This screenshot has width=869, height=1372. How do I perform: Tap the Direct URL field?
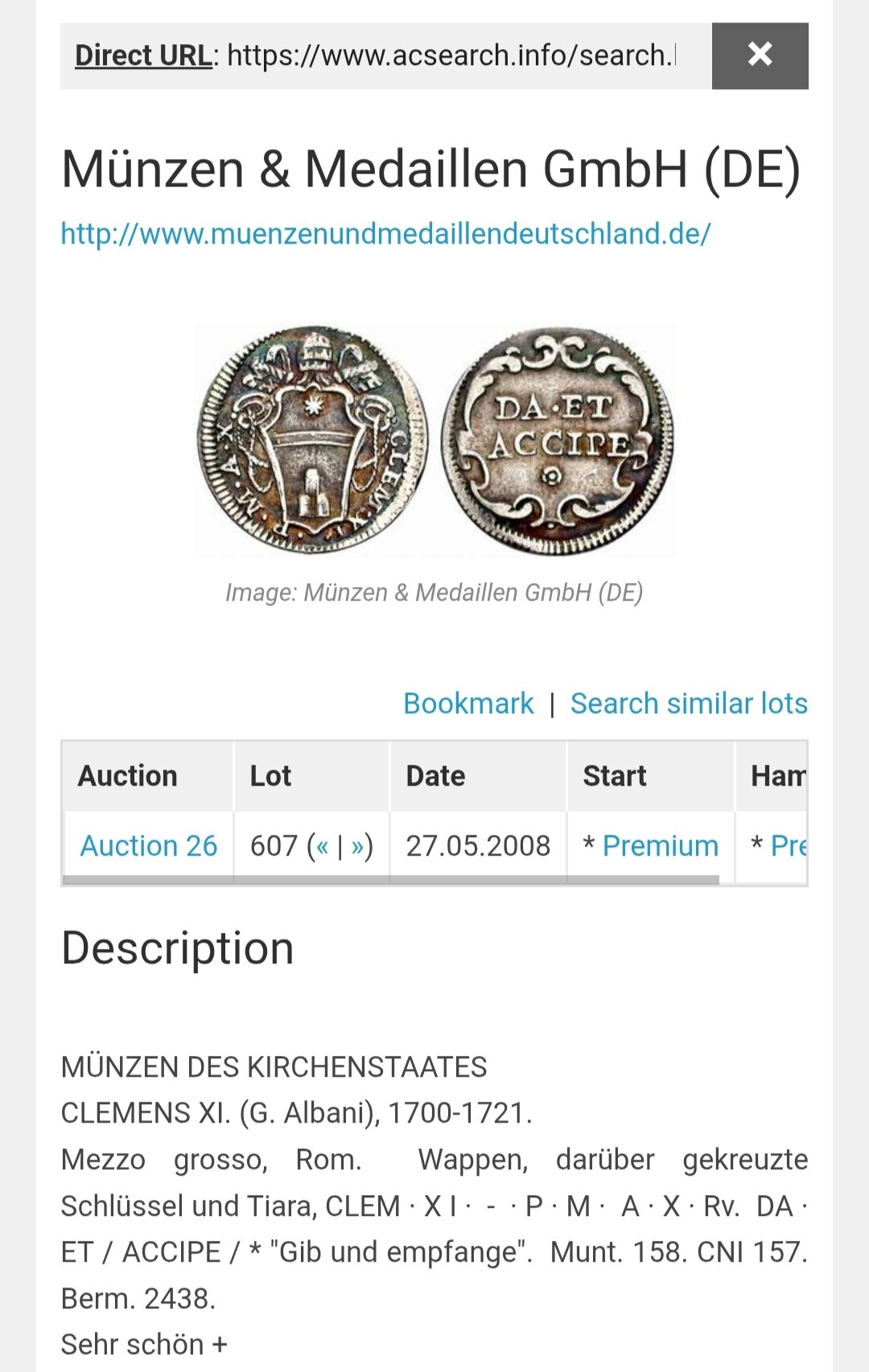coord(451,55)
